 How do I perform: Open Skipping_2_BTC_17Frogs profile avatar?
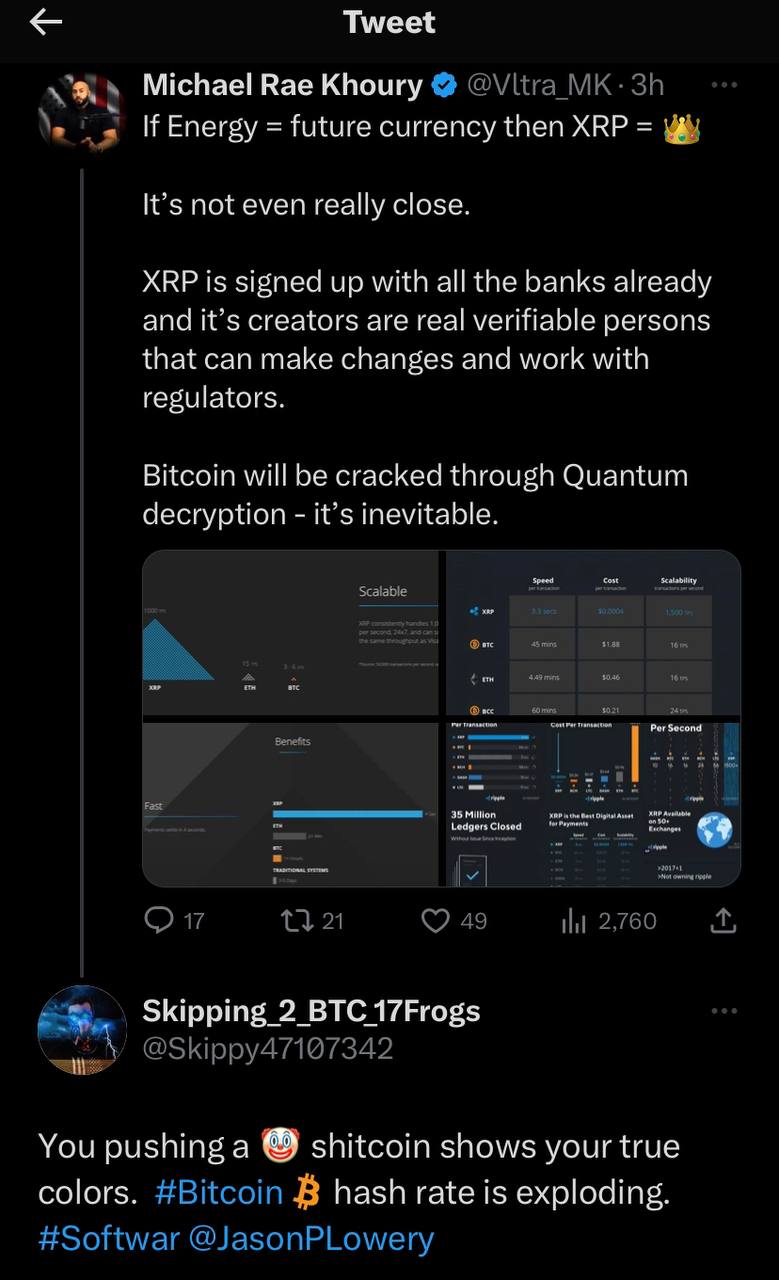[81, 1030]
